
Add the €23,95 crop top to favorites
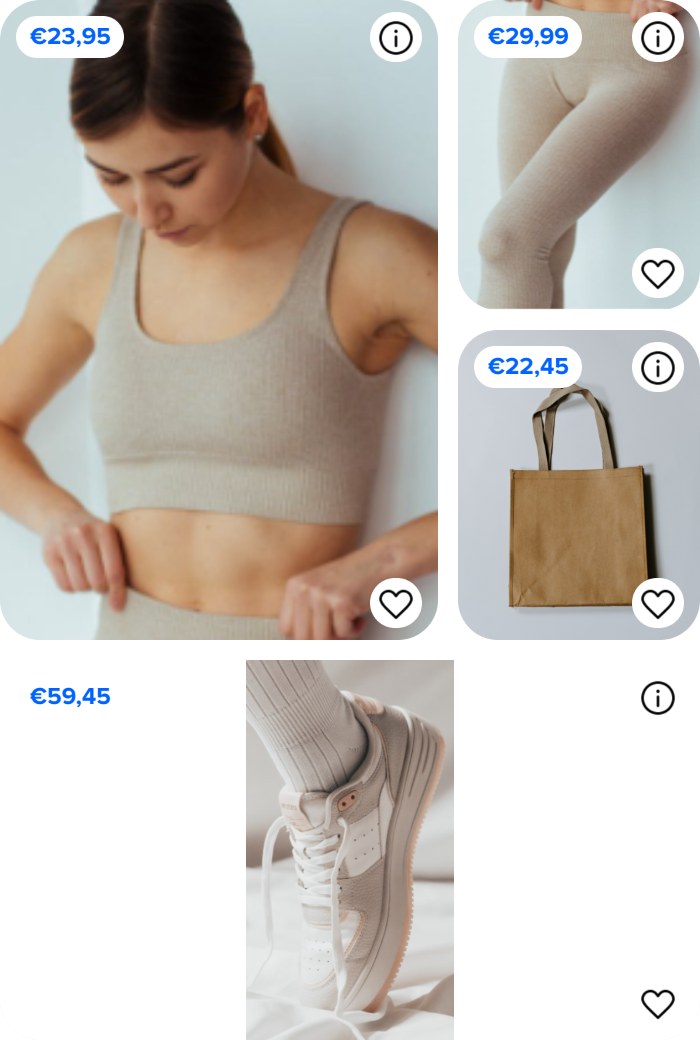pos(396,603)
